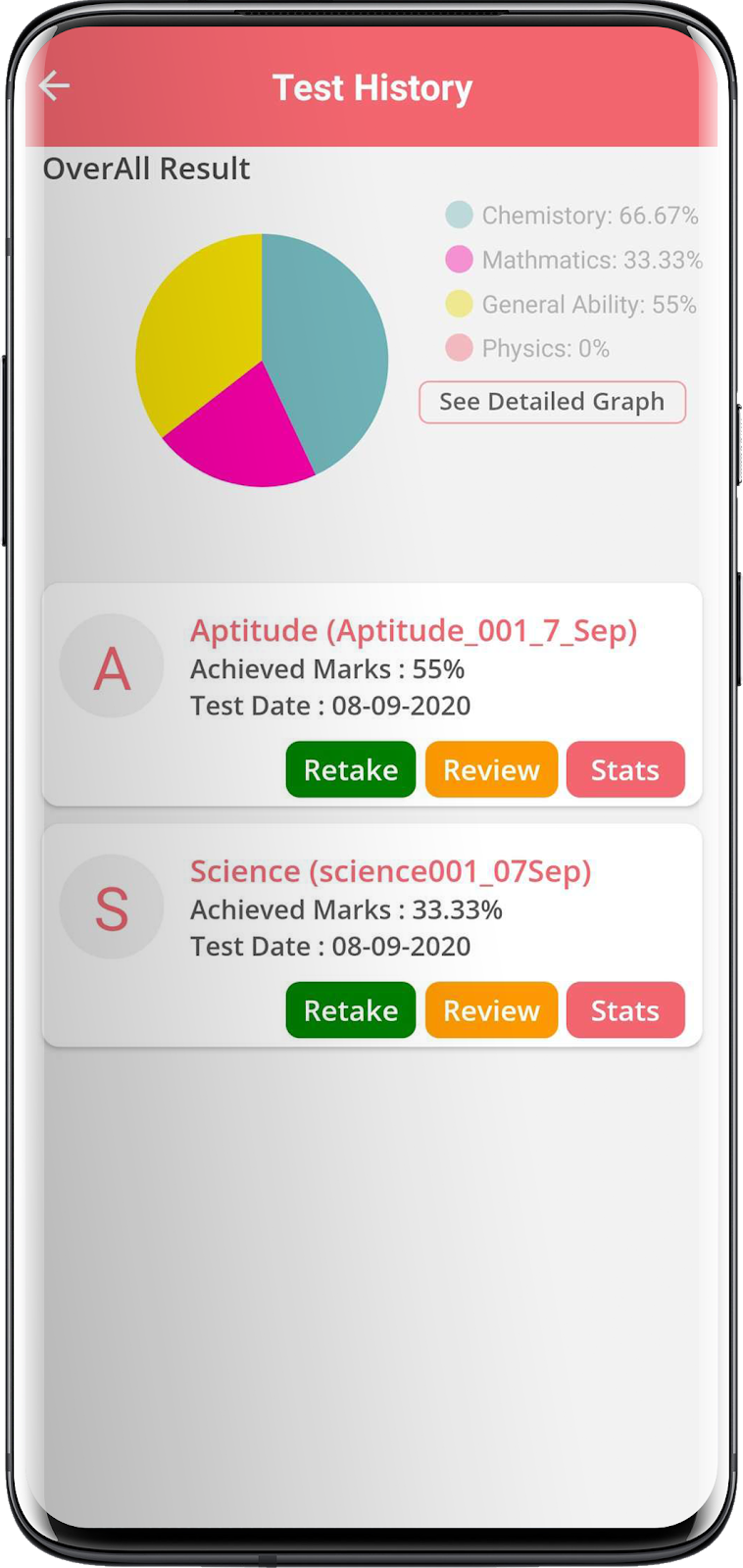Review the Science test answers

[491, 1009]
